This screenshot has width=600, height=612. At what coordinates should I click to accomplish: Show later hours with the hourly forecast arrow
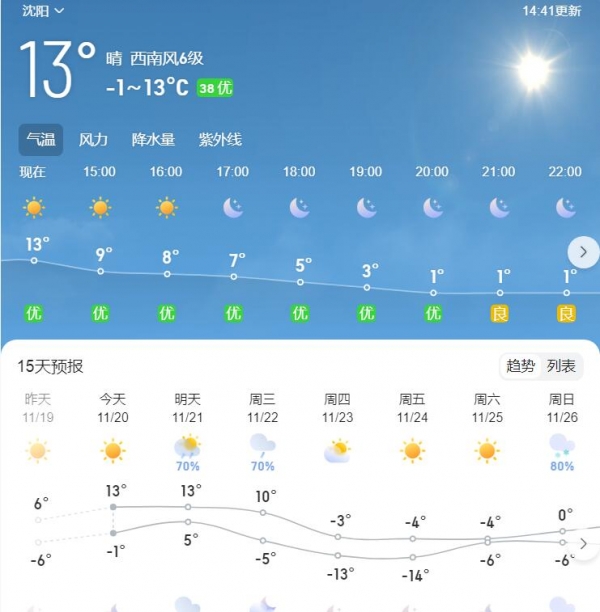[x=582, y=251]
